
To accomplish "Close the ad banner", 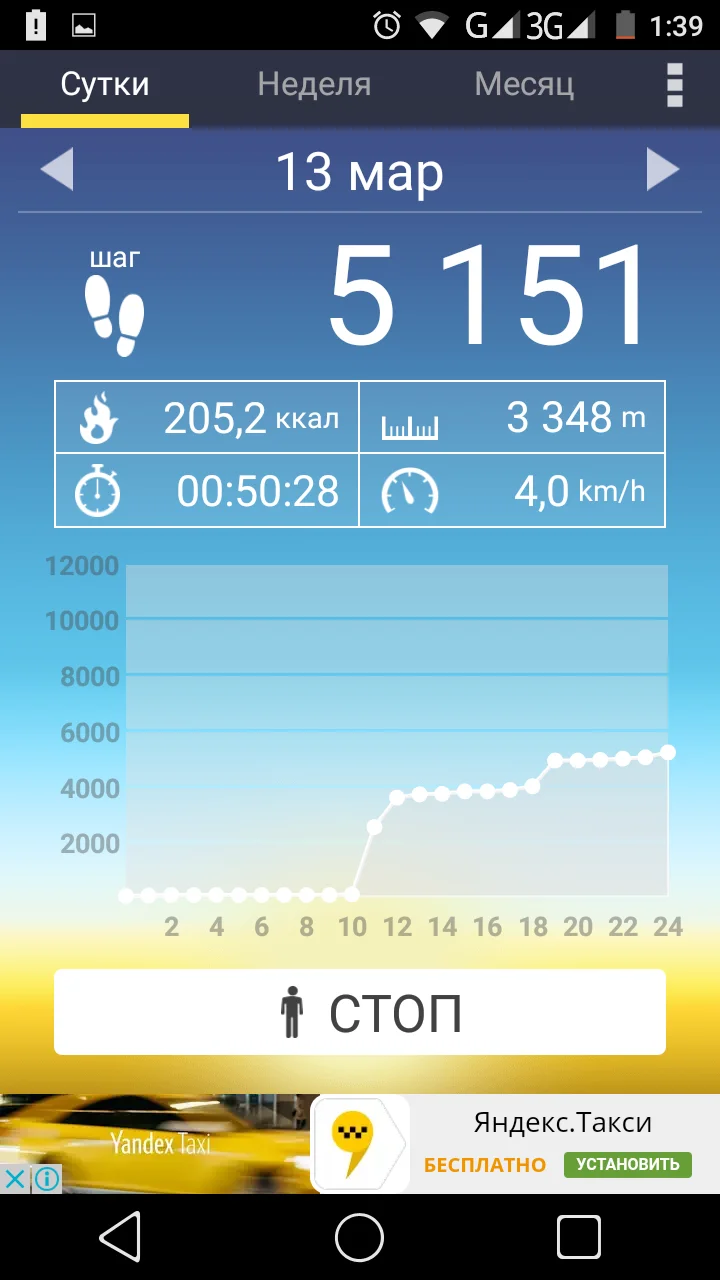I will 15,1179.
